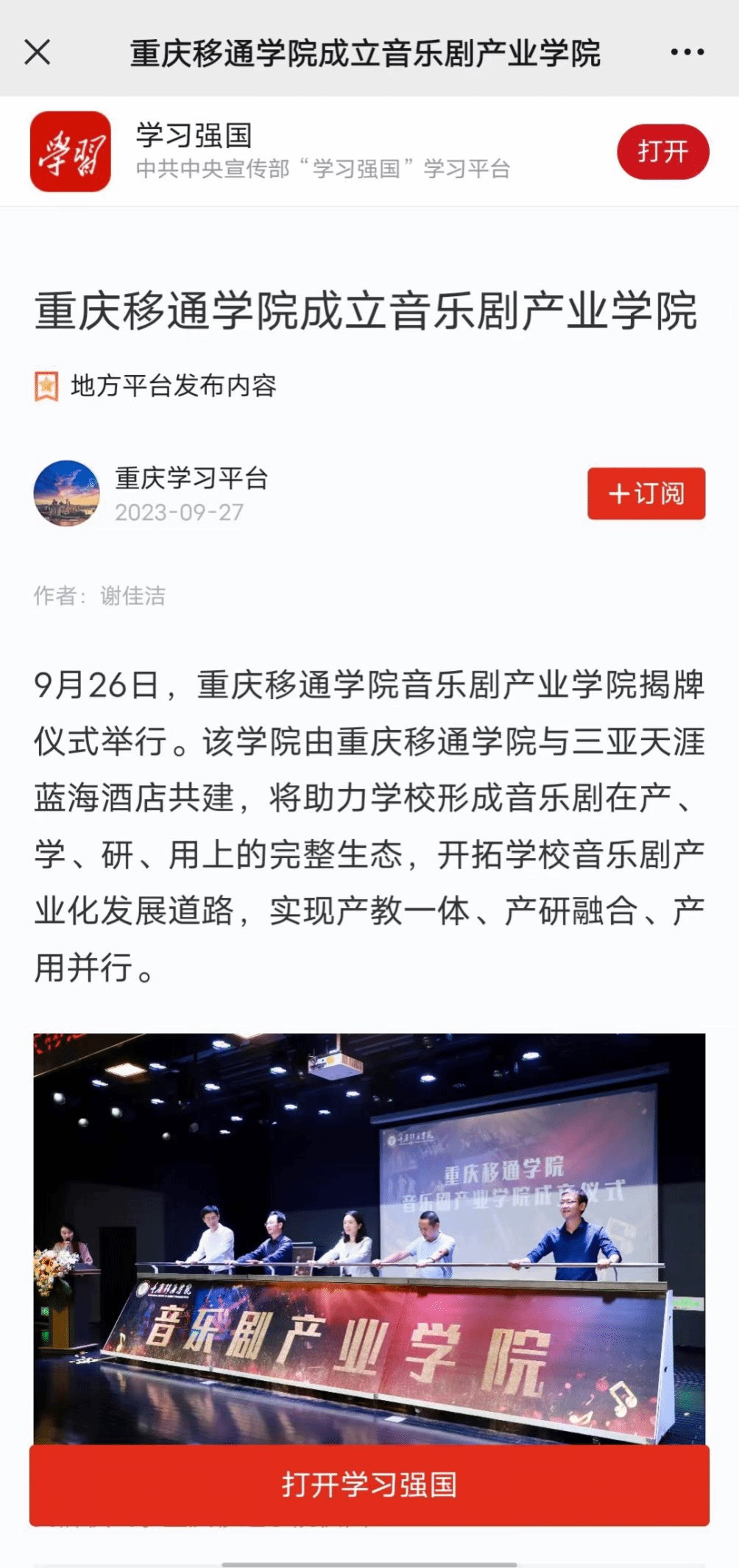The width and height of the screenshot is (739, 1568).
Task: Subscribe with the 订阅 button
Action: (x=646, y=493)
